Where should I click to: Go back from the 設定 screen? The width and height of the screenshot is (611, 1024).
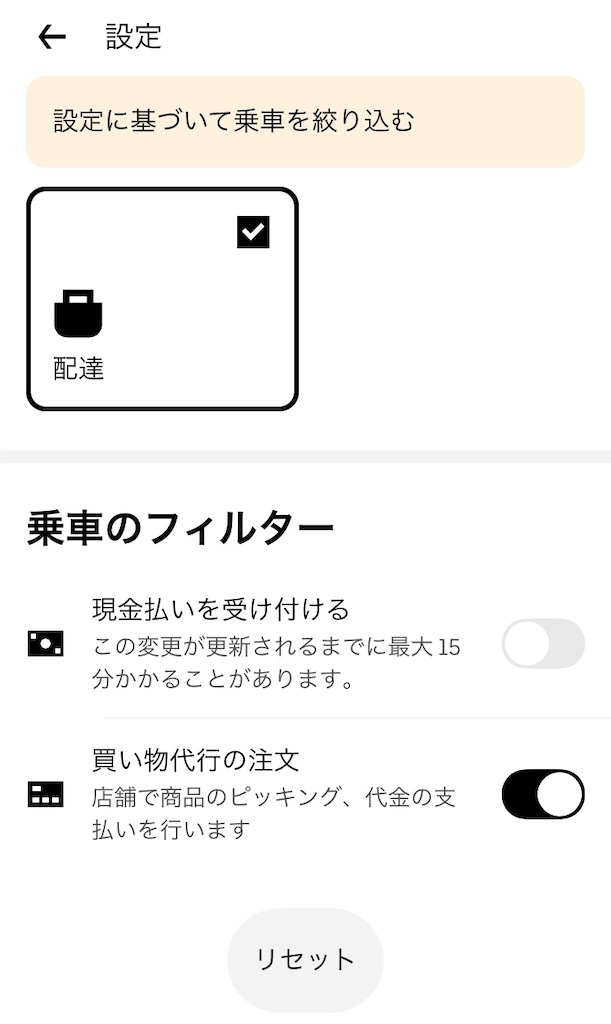[52, 37]
